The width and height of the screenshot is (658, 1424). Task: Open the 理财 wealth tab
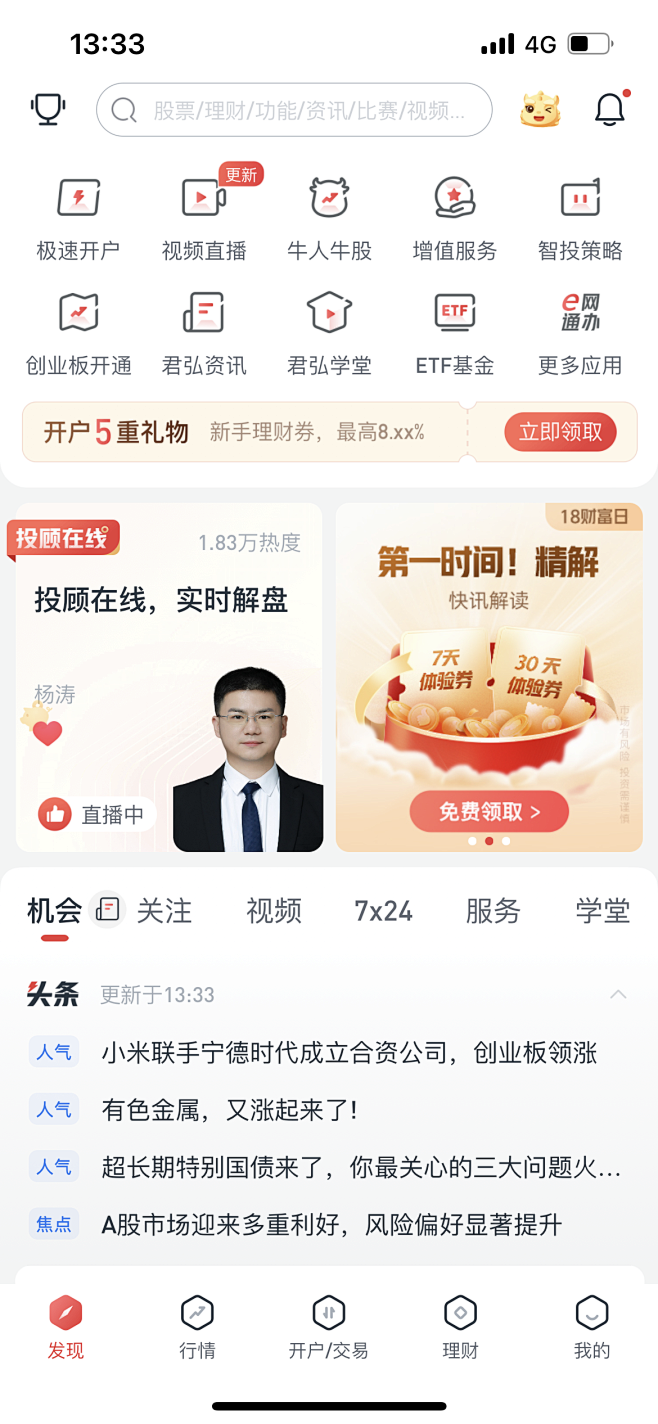[460, 1327]
